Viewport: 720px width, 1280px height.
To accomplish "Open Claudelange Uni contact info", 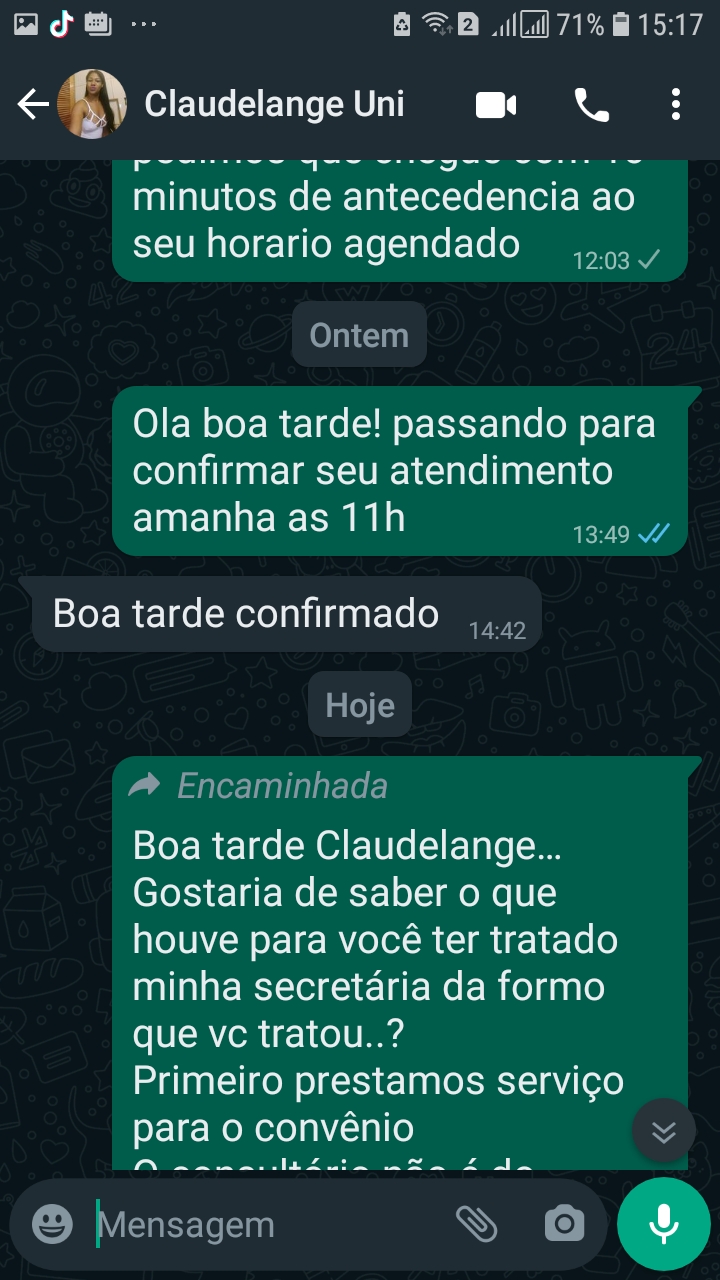I will (274, 104).
